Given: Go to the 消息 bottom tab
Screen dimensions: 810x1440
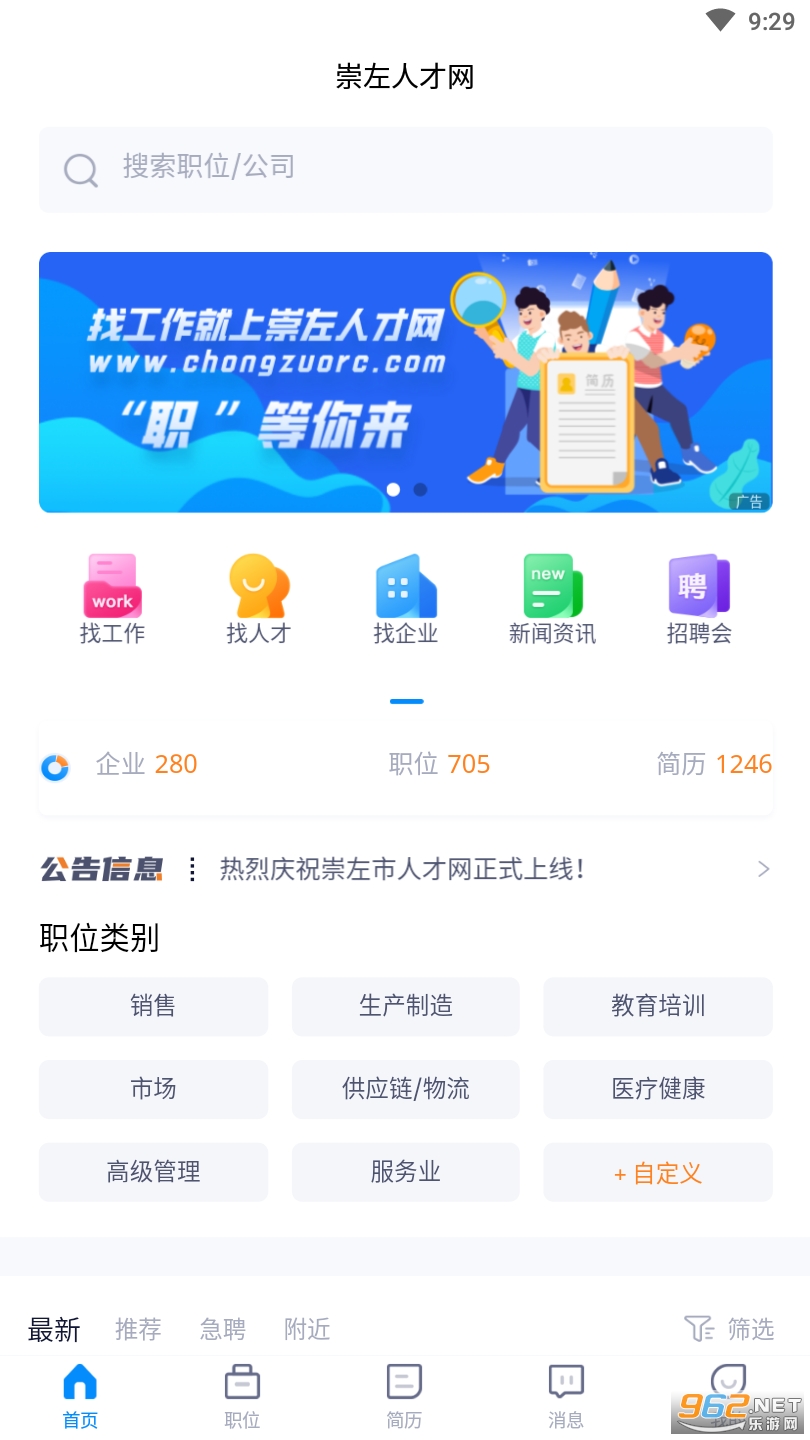Looking at the screenshot, I should pos(566,1397).
